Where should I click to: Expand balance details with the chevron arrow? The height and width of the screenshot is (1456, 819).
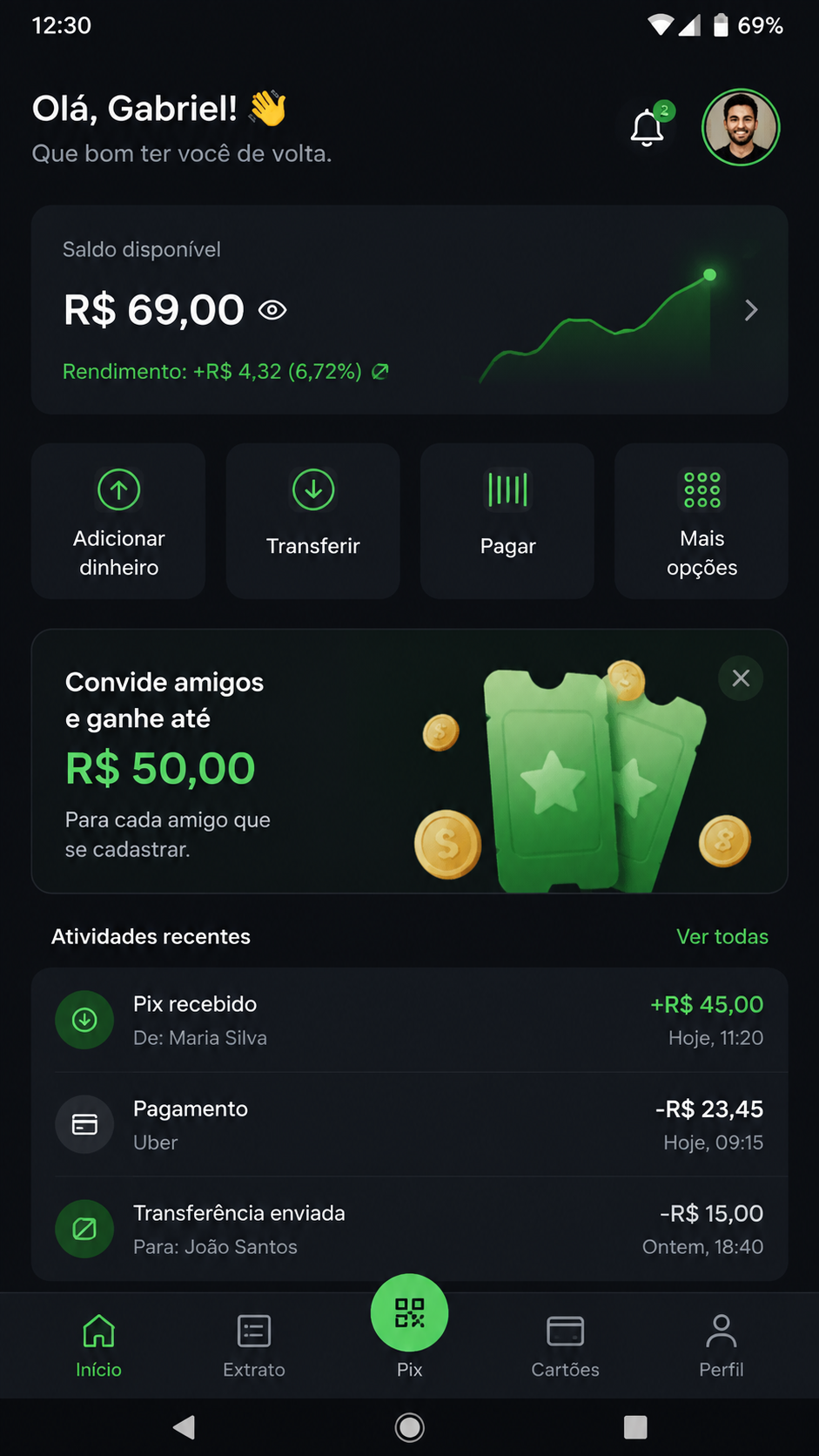(751, 310)
